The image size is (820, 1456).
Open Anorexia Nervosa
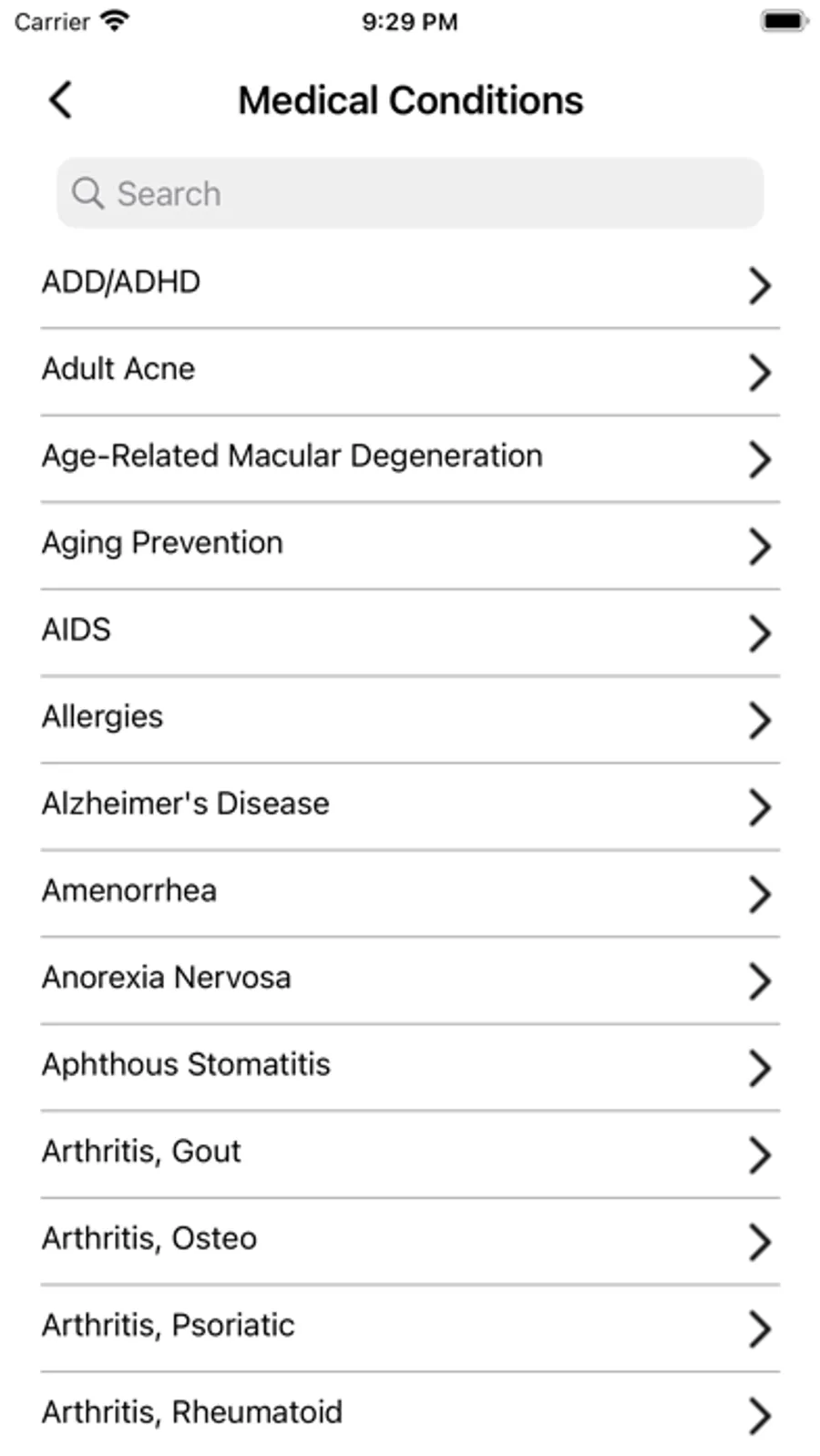[x=410, y=979]
